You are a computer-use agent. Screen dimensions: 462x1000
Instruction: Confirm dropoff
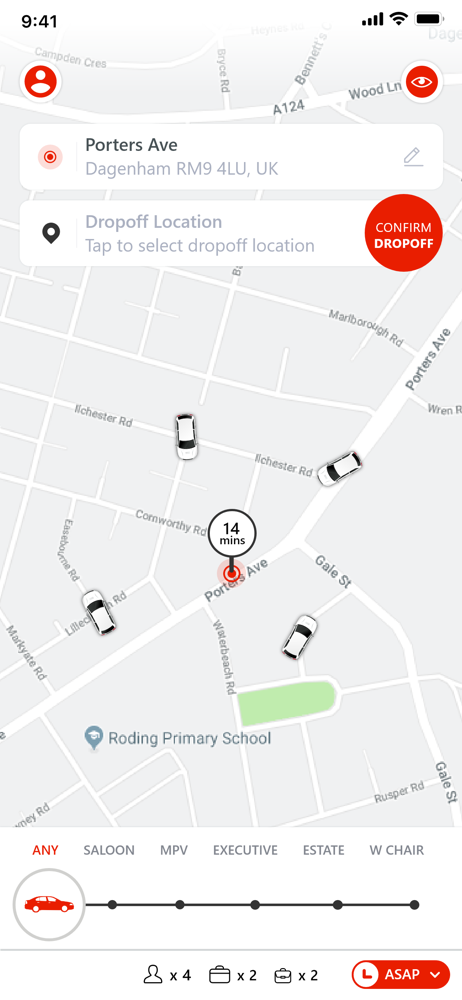coord(403,233)
